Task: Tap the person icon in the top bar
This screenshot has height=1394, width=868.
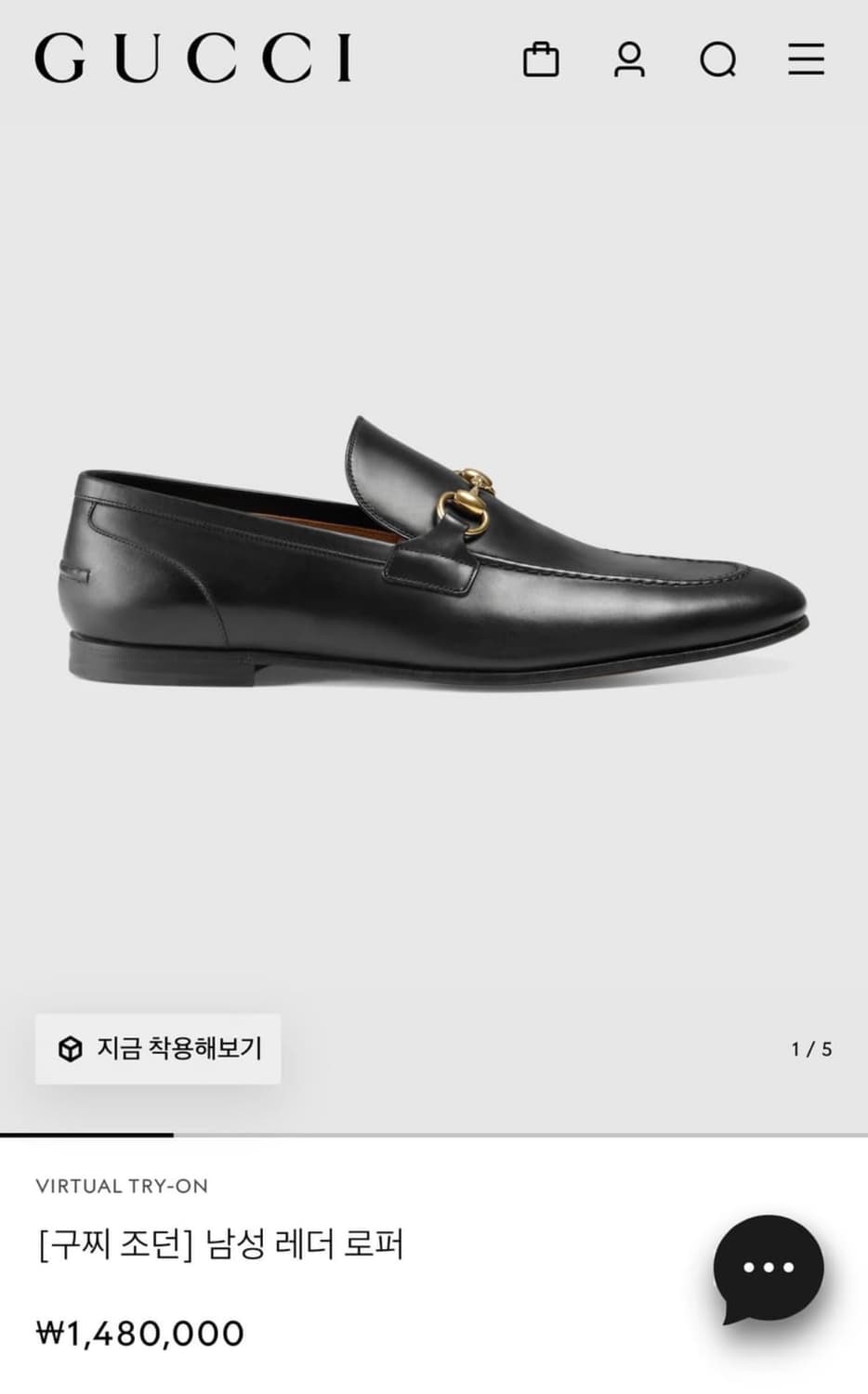Action: (630, 61)
